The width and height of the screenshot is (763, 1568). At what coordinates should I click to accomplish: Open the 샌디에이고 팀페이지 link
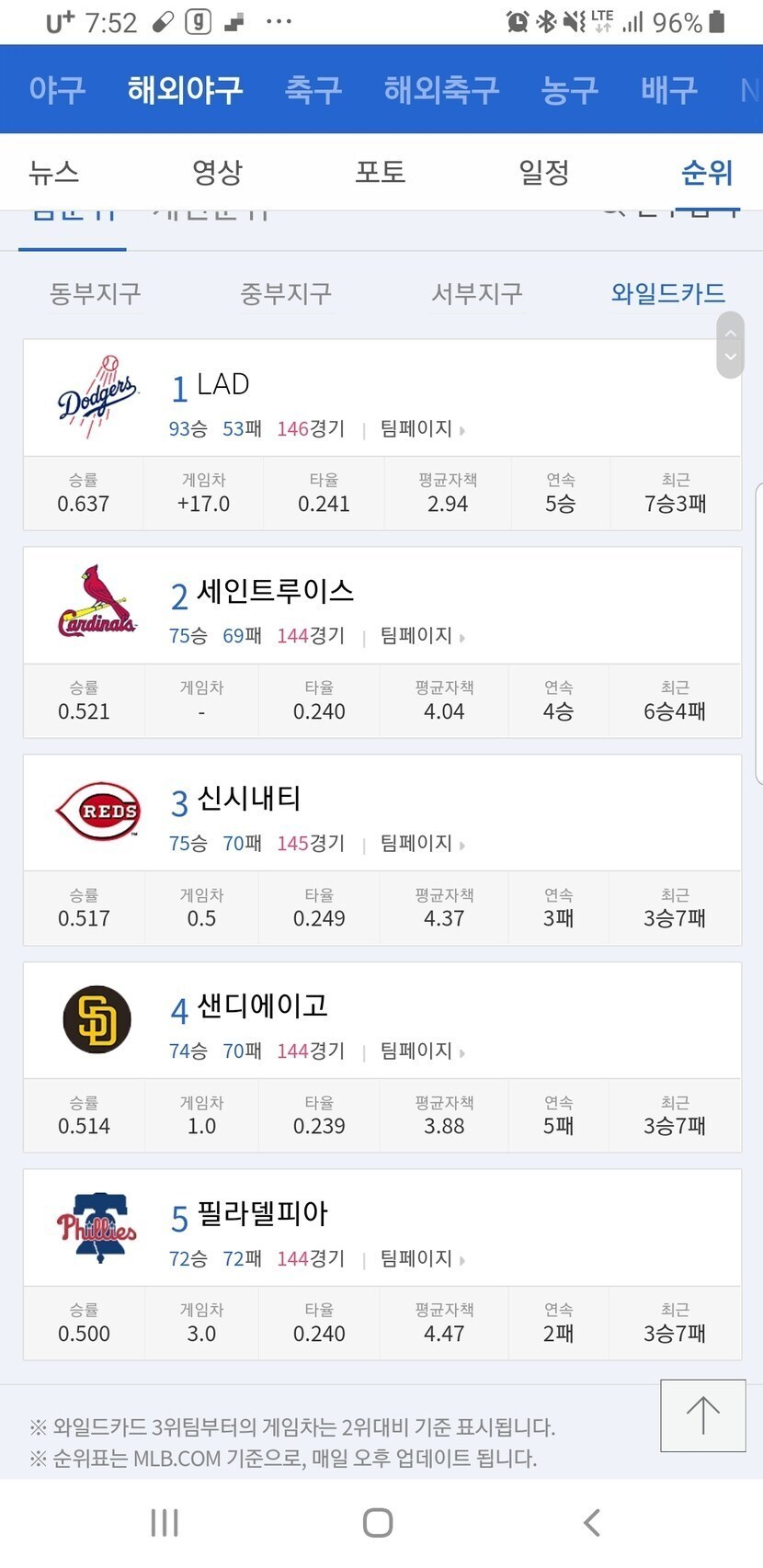point(421,1051)
